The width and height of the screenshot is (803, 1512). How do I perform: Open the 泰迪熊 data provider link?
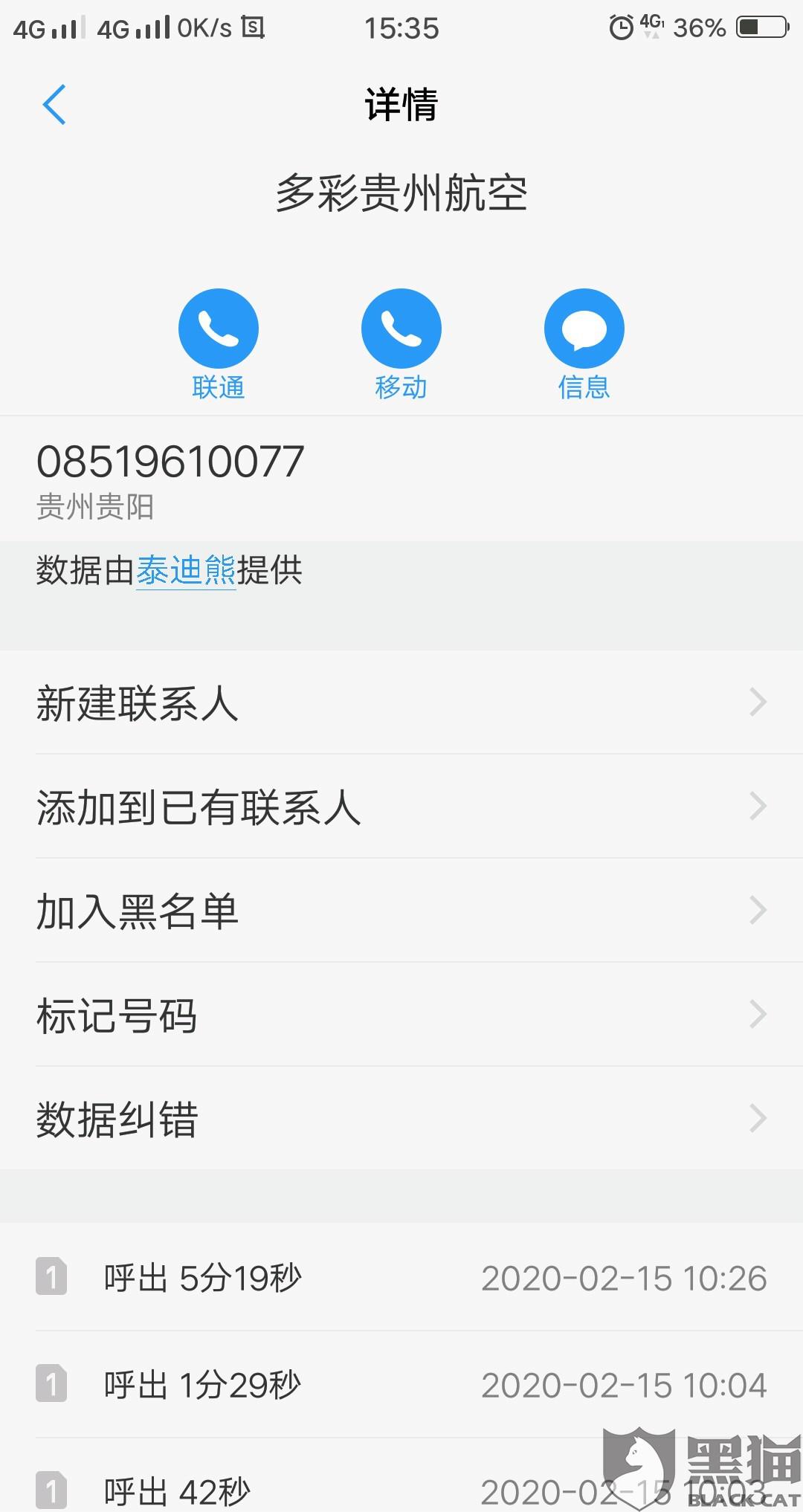186,571
